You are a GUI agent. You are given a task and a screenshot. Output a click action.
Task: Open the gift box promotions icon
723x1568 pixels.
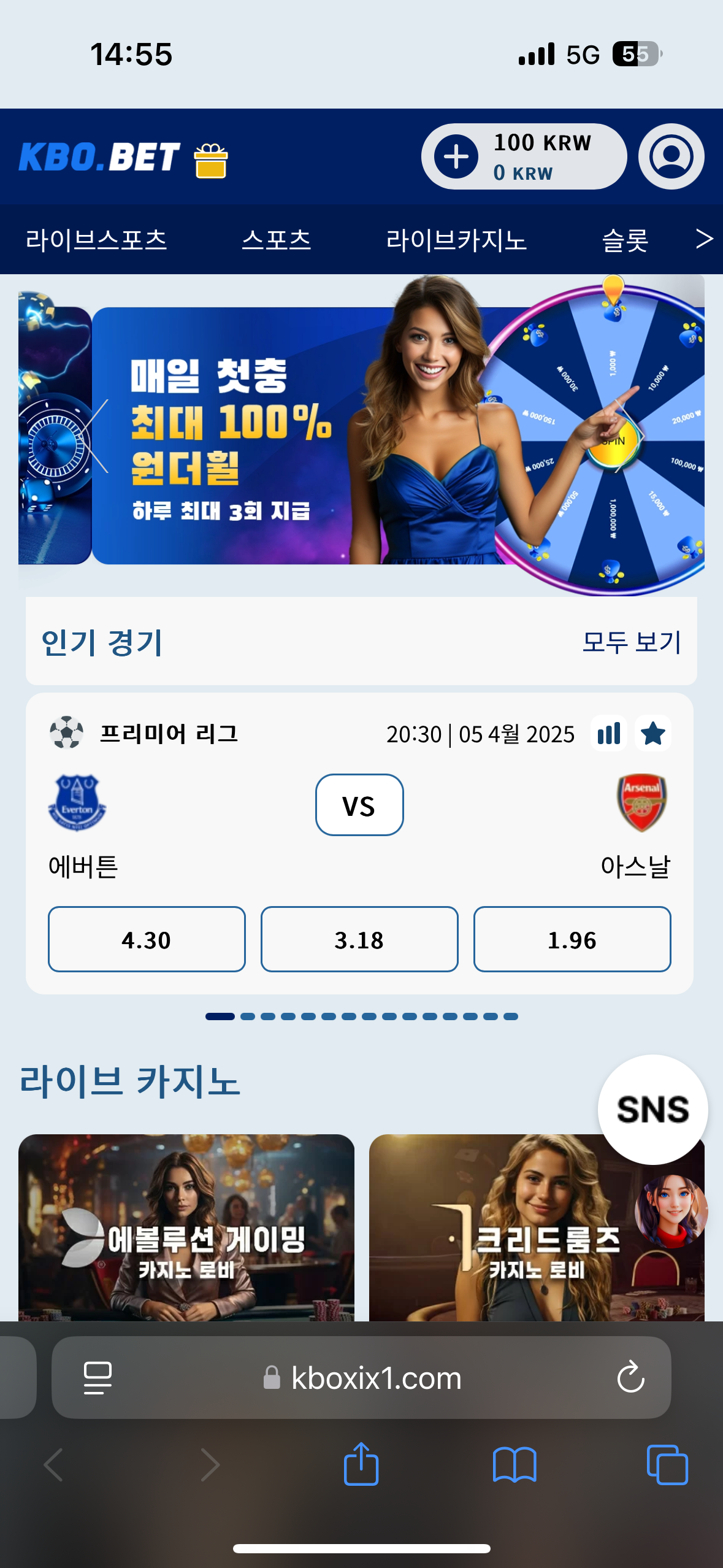click(211, 161)
